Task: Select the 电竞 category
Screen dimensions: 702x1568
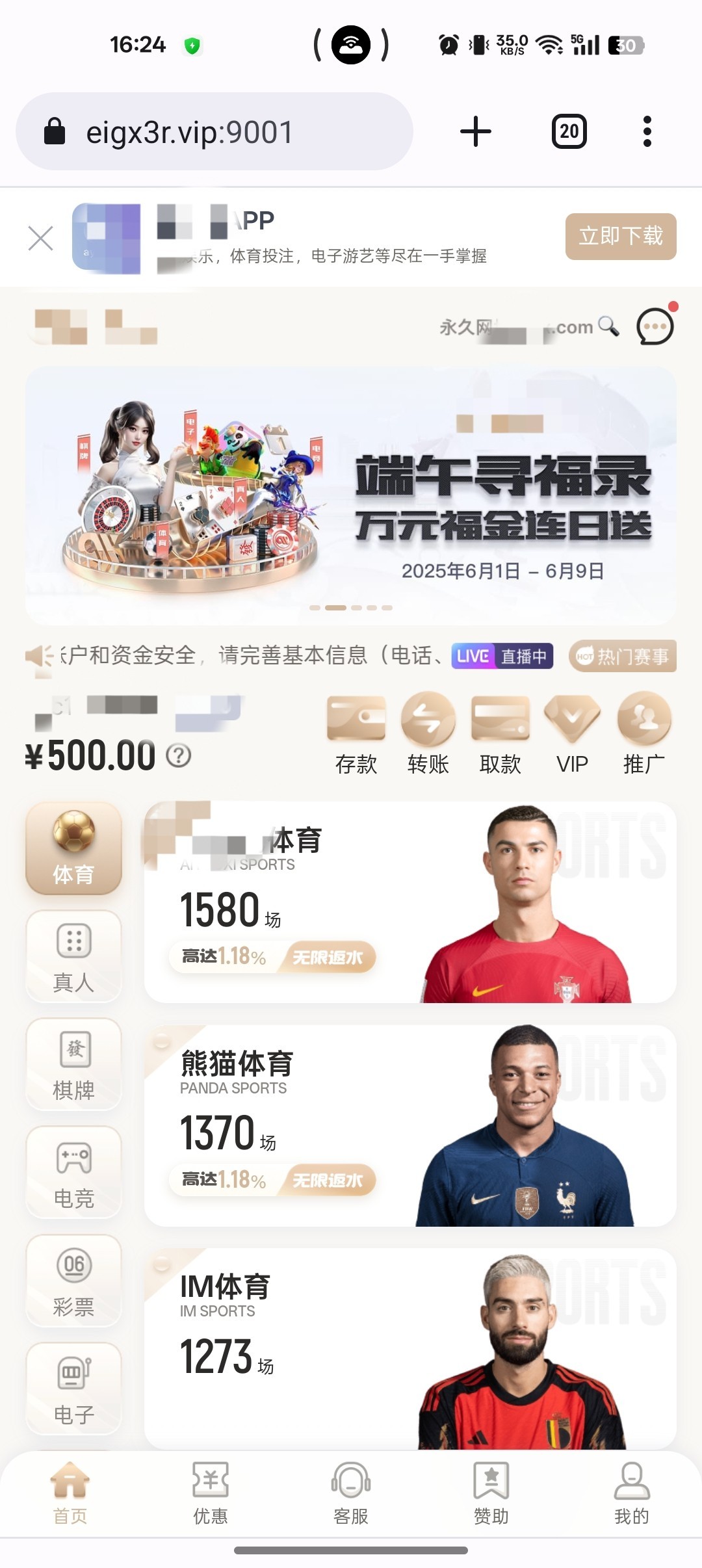Action: (x=73, y=1172)
